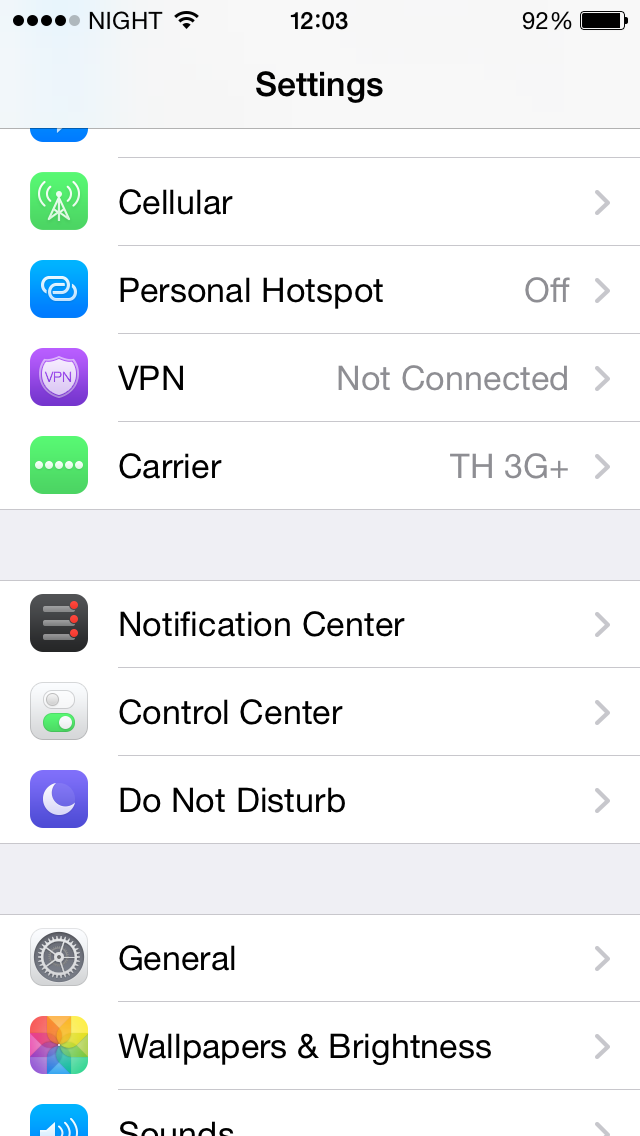Open VPN settings
640x1136 pixels.
coord(320,378)
